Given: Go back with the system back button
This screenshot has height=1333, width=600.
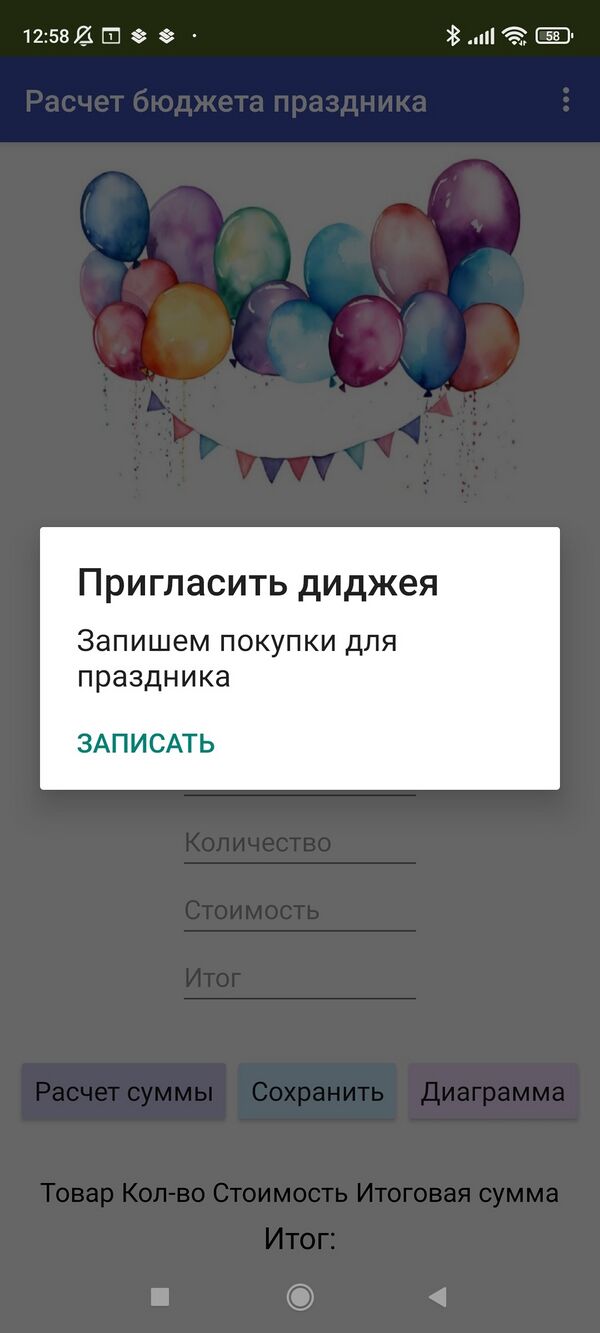Looking at the screenshot, I should (437, 1297).
